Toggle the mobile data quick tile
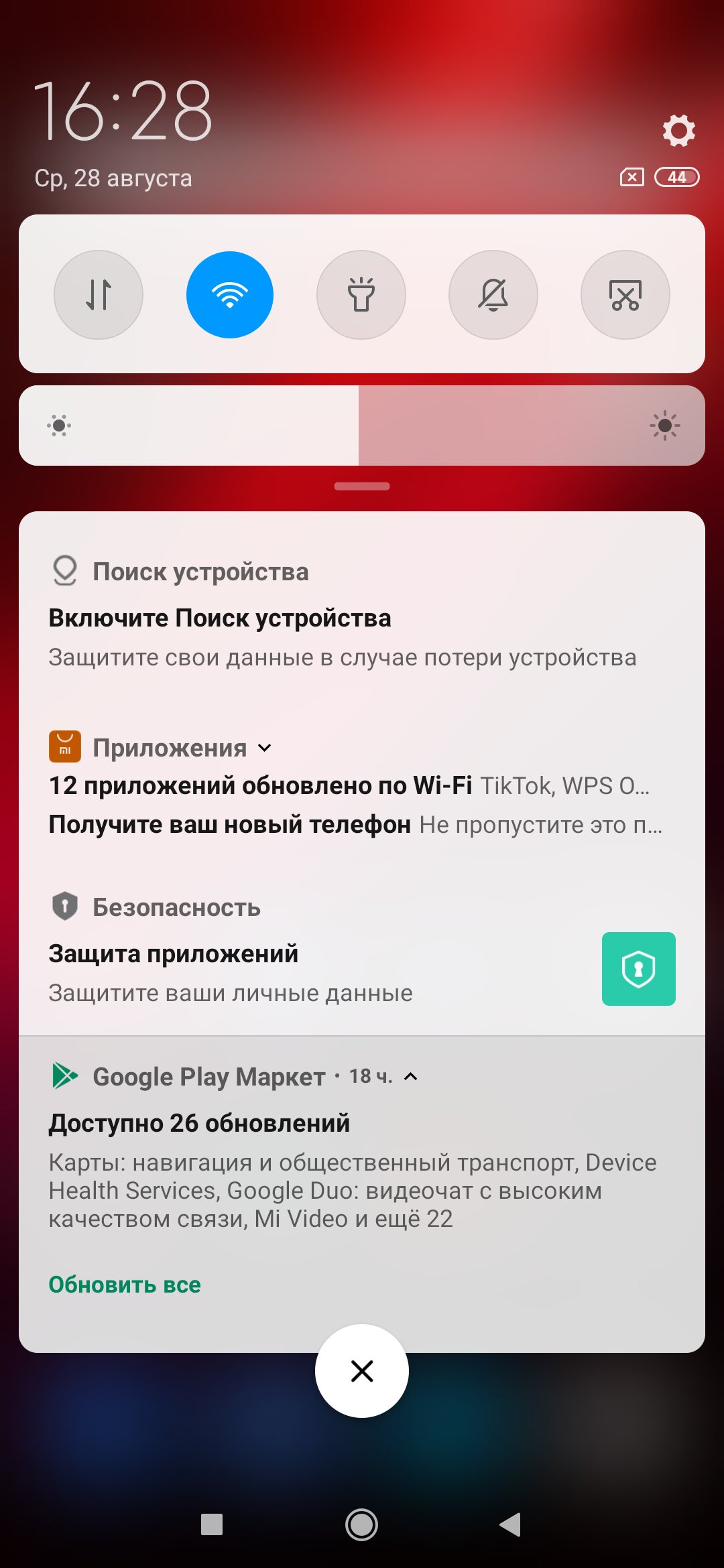The width and height of the screenshot is (724, 1568). 99,295
